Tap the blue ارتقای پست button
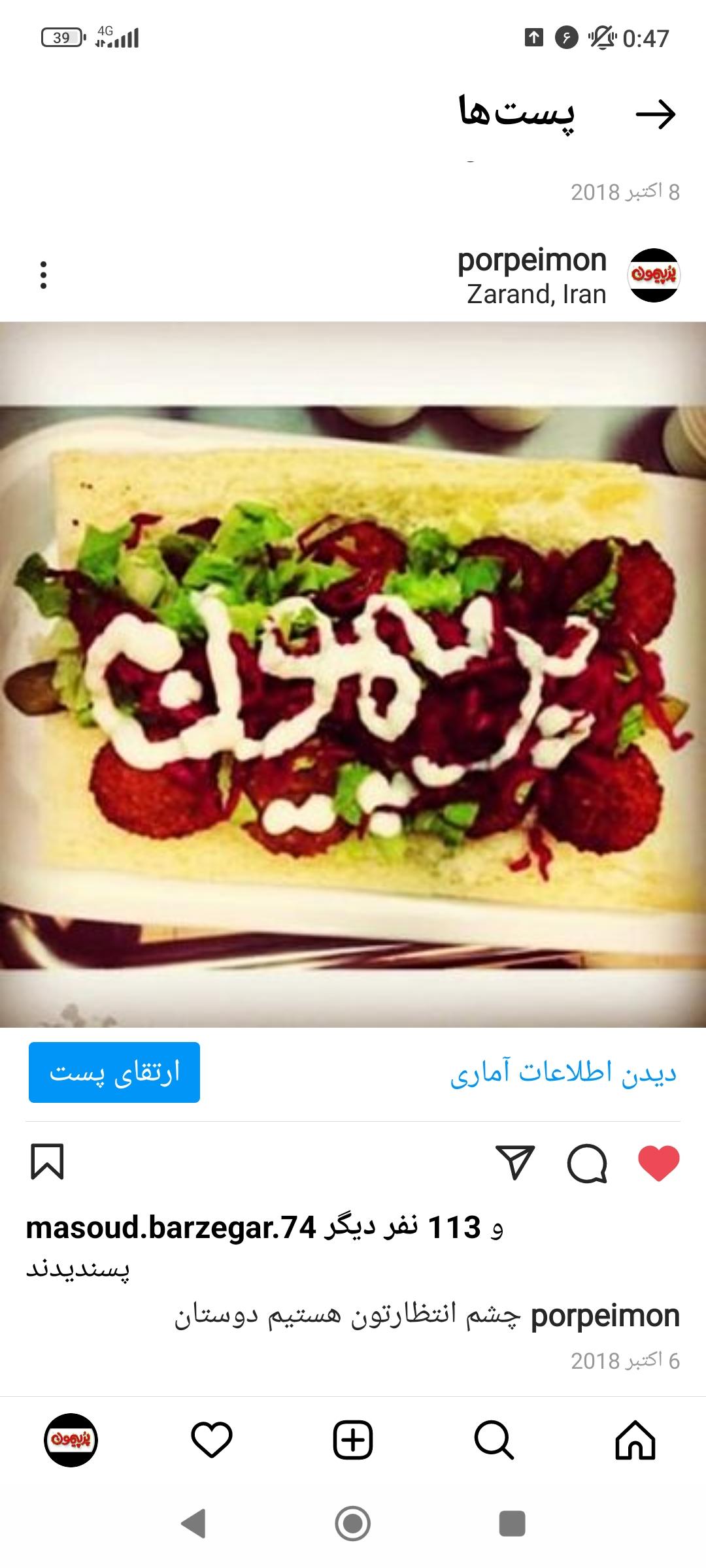The height and width of the screenshot is (1568, 706). [x=114, y=1072]
